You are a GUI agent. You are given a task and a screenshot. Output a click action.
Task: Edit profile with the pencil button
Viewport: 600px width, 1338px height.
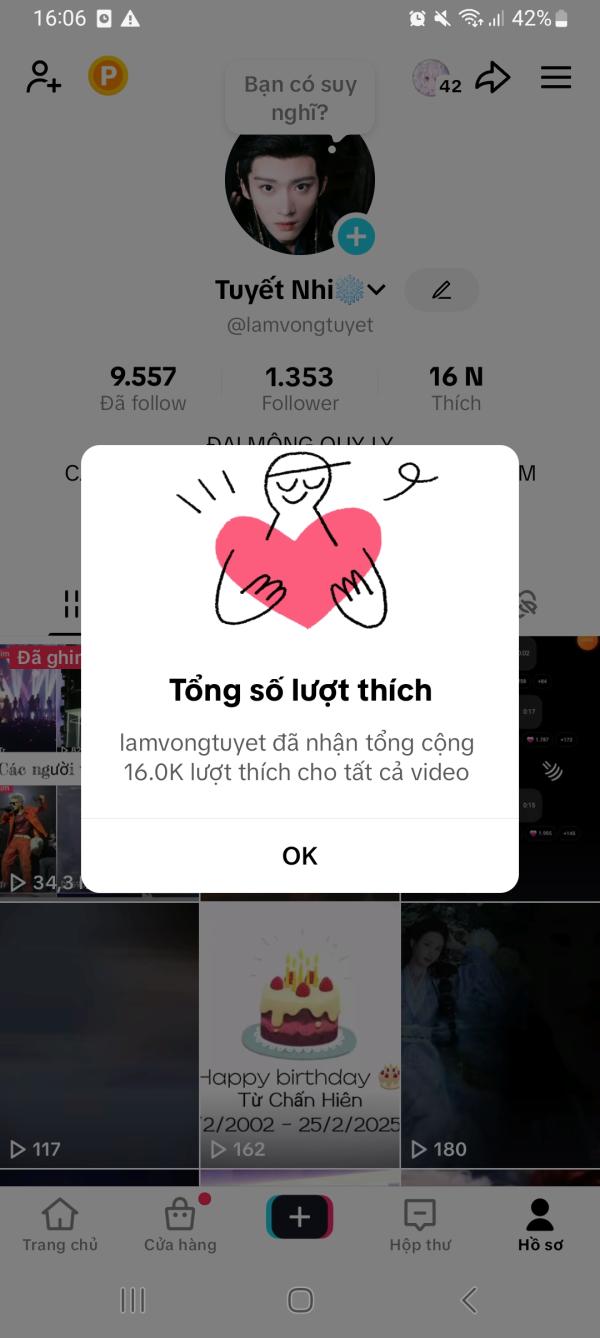[441, 291]
